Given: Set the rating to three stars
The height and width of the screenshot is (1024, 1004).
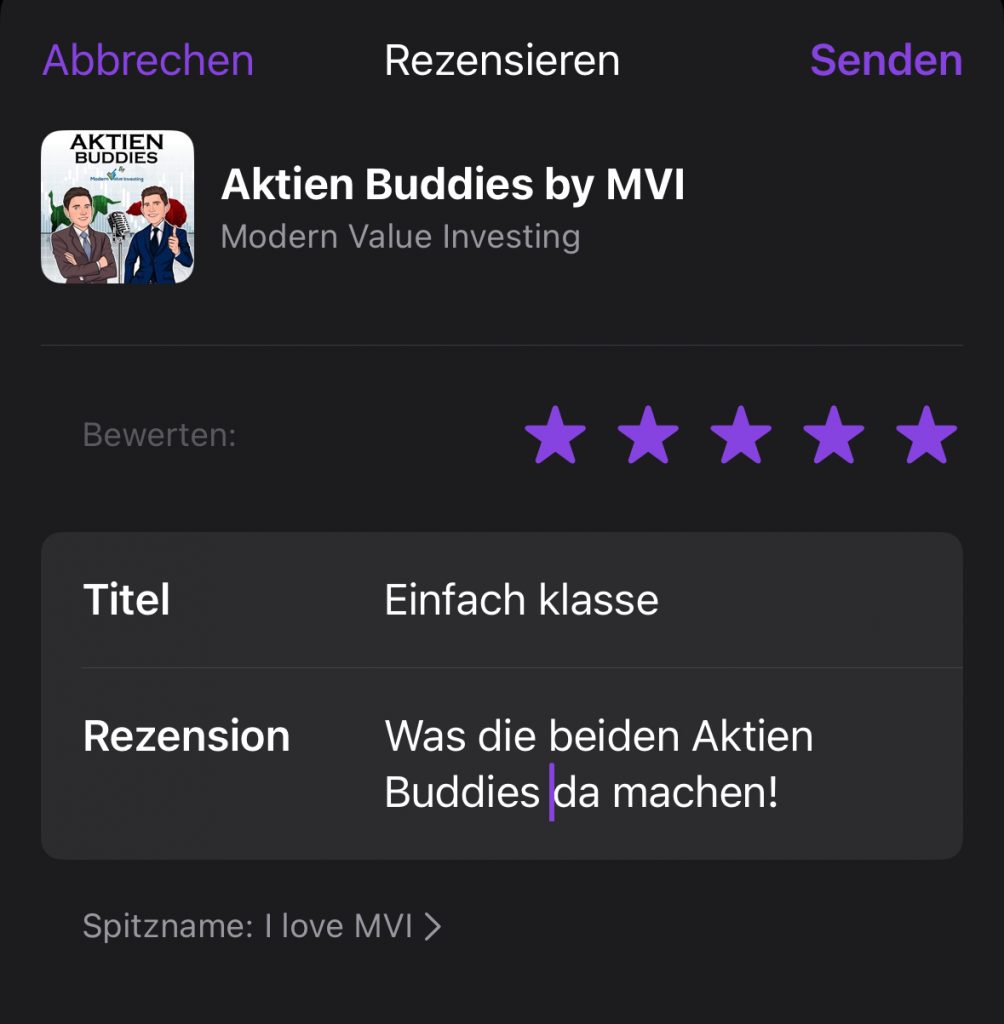Looking at the screenshot, I should [x=741, y=435].
